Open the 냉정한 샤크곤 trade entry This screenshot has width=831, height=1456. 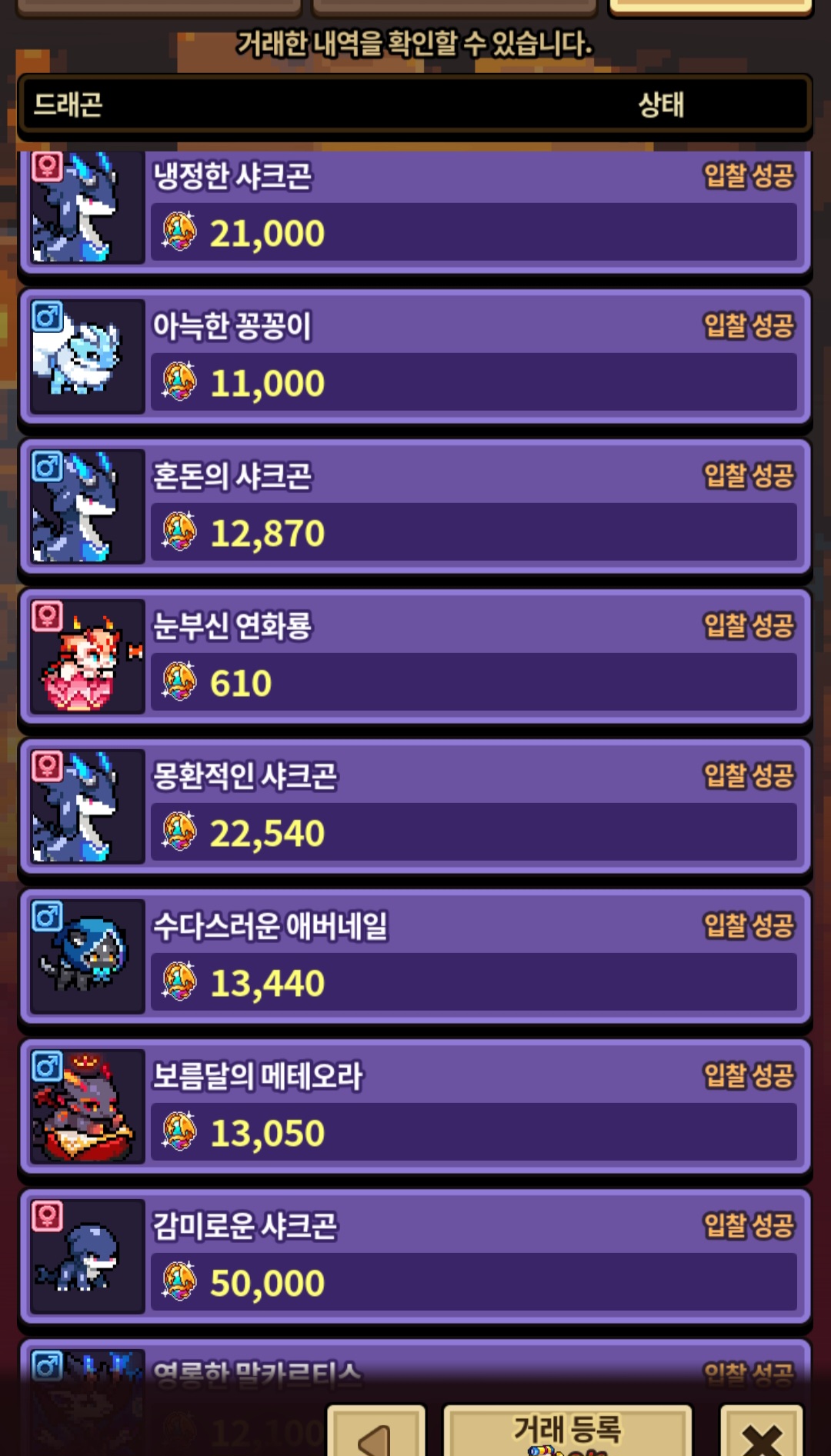pos(415,209)
